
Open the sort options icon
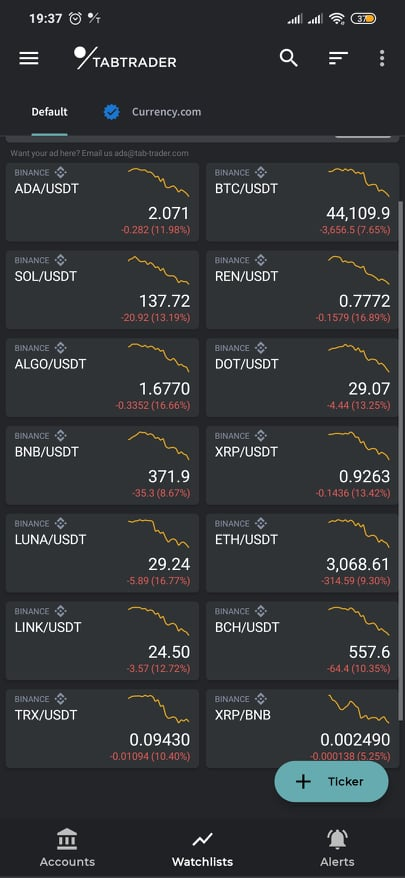[338, 58]
